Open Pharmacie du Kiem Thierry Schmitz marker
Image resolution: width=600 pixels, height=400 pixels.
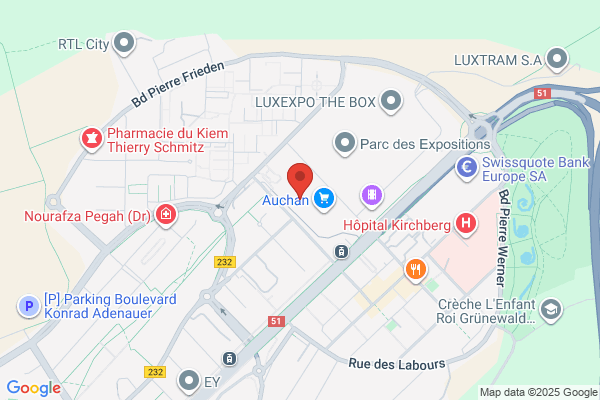92,139
